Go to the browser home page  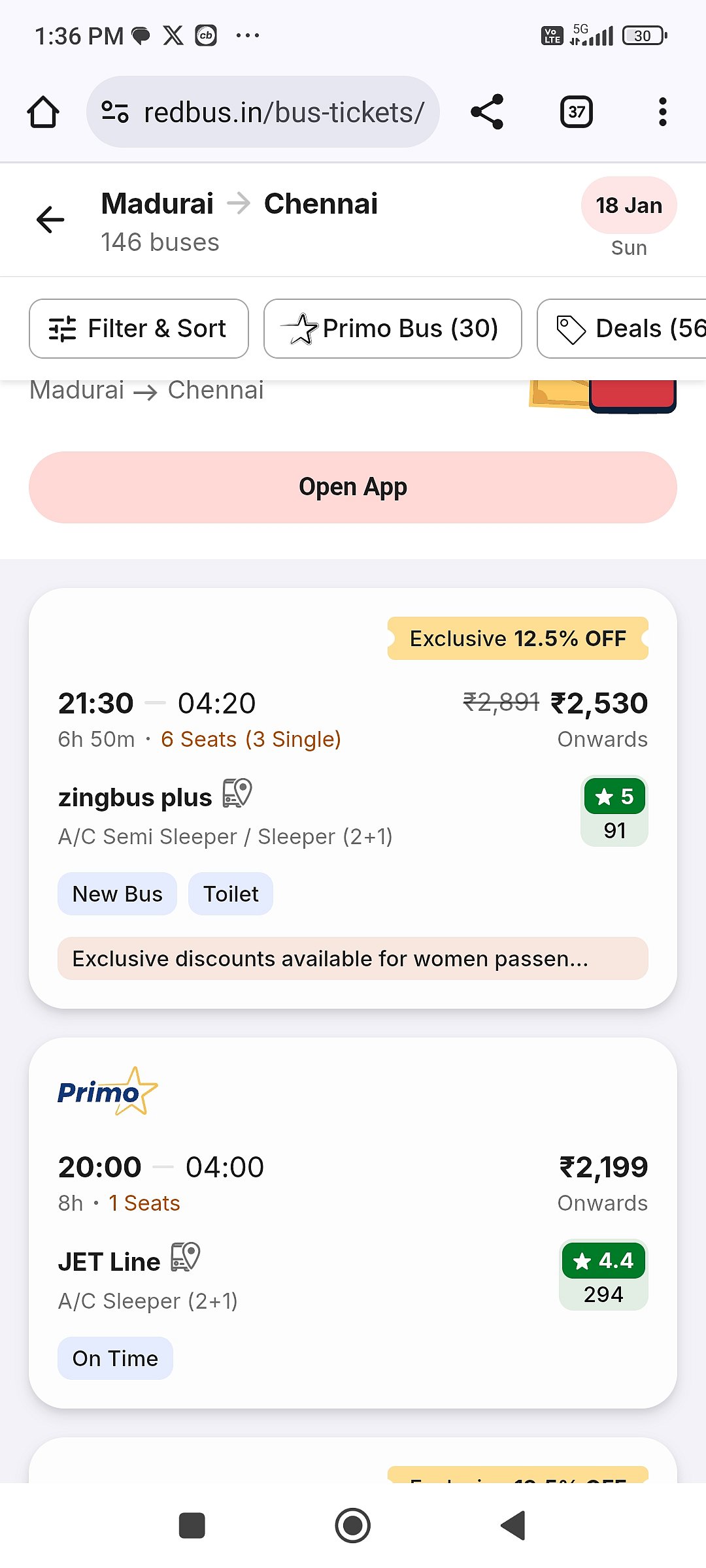tap(43, 112)
